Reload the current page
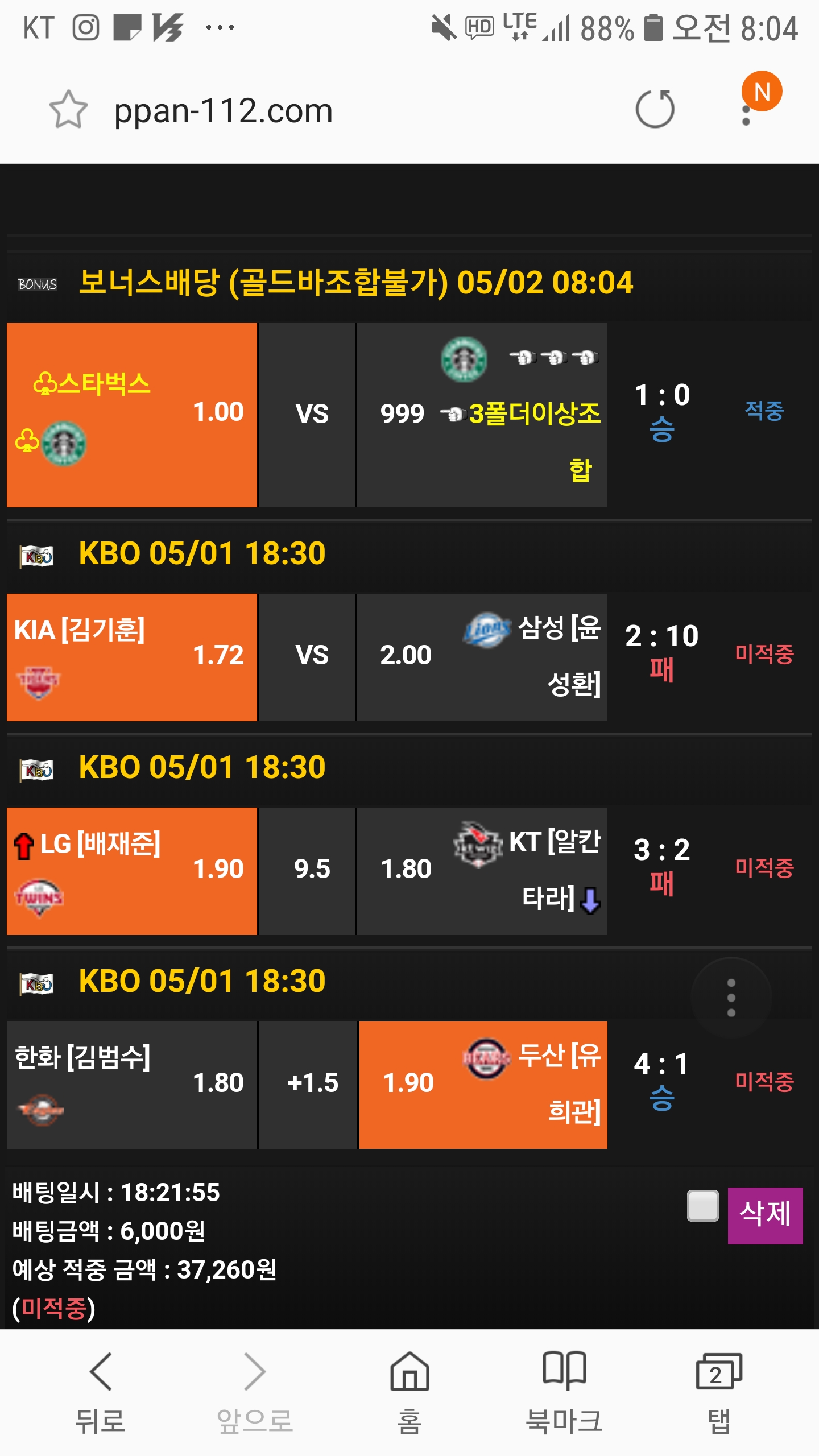 coord(655,109)
